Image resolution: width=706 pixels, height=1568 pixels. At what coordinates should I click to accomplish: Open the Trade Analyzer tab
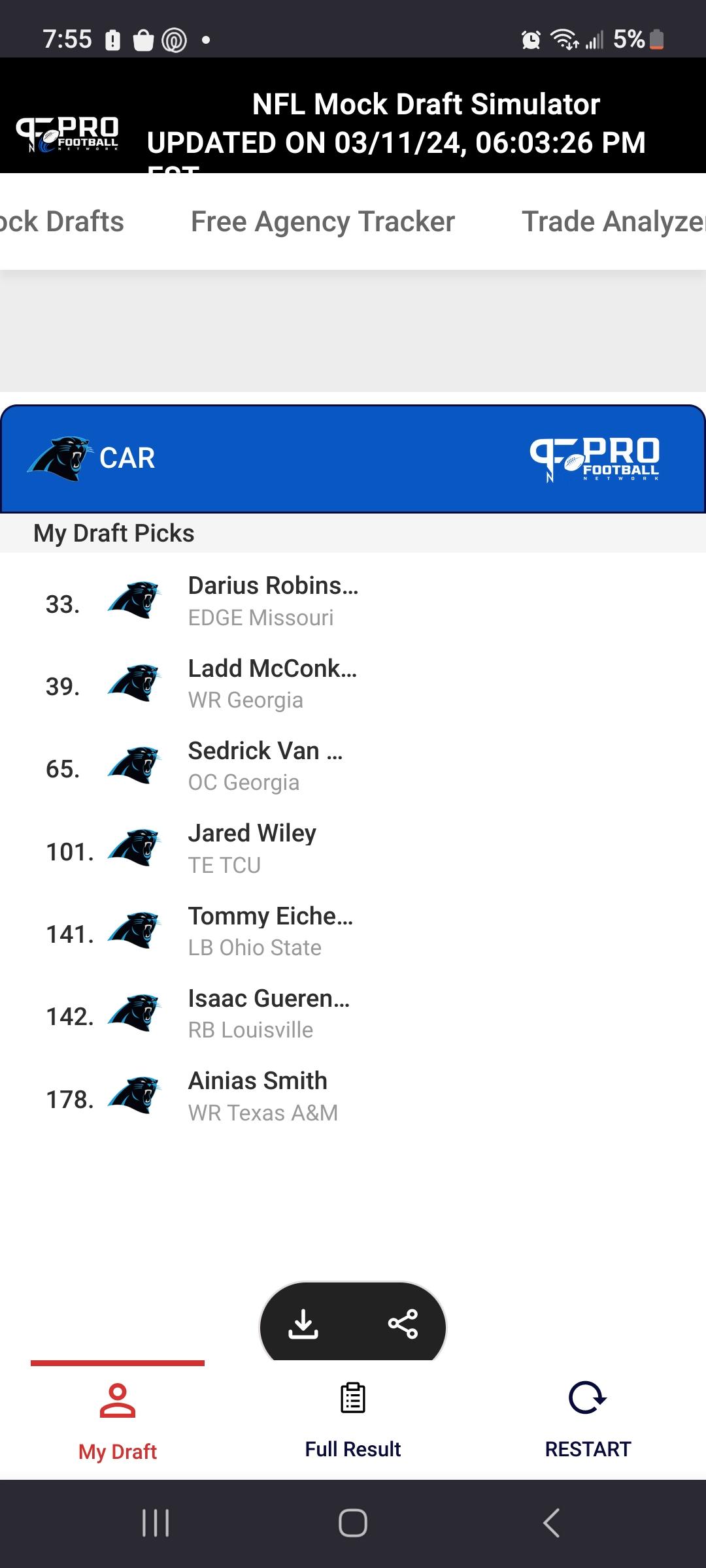(x=614, y=221)
